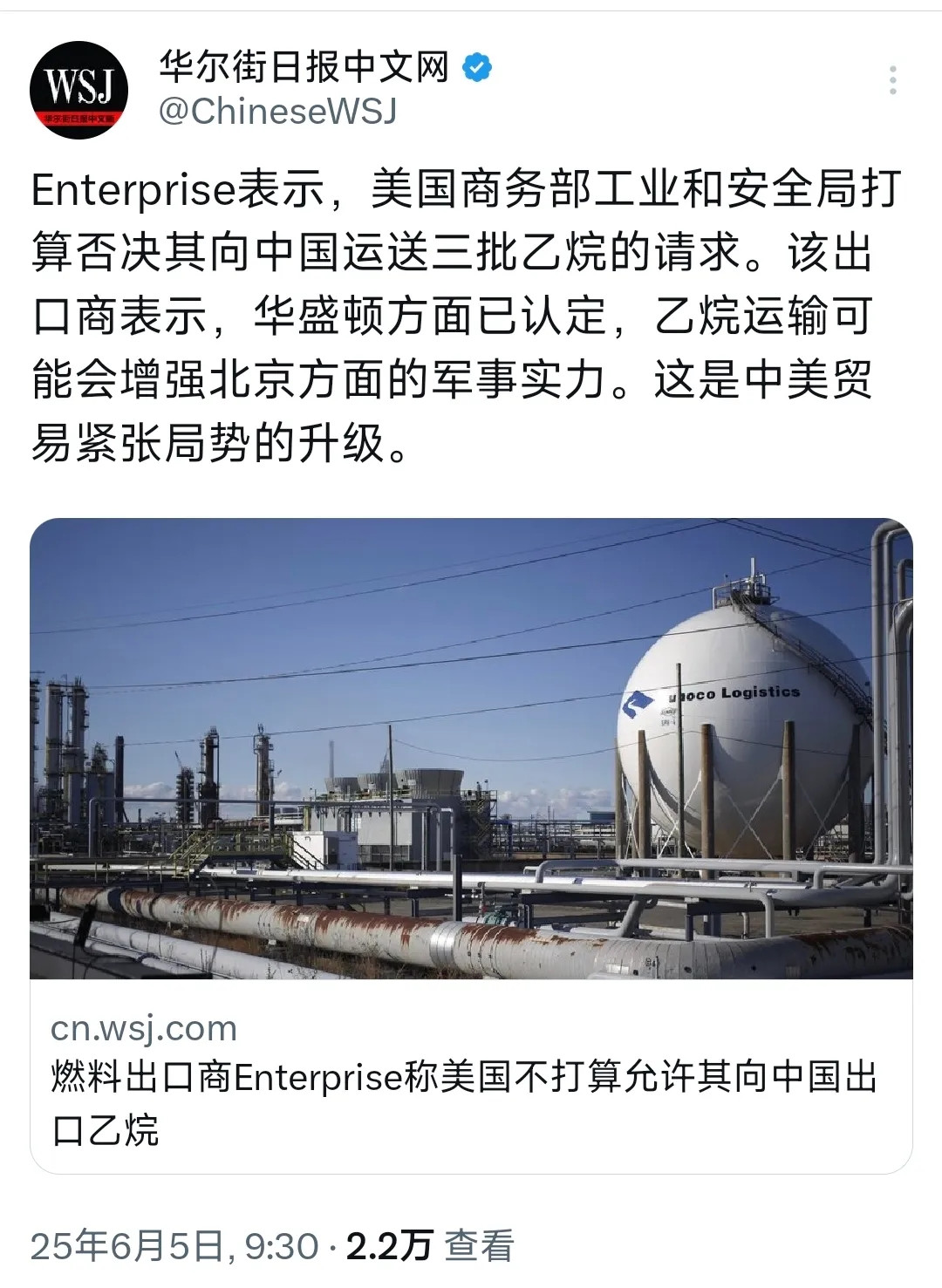Image resolution: width=942 pixels, height=1288 pixels.
Task: Open the cn.wsj.com article card
Action: coord(471,846)
